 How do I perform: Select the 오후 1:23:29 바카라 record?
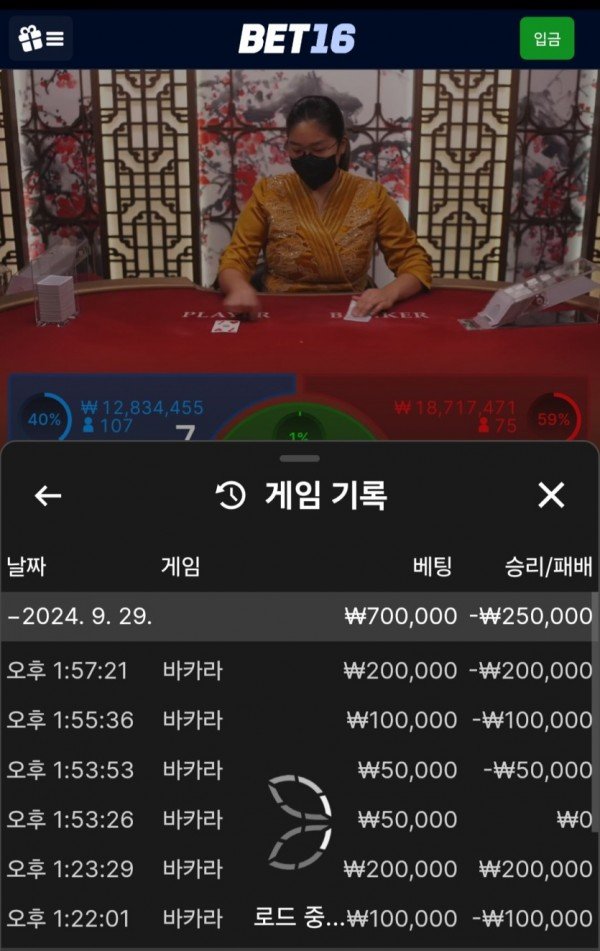pyautogui.click(x=298, y=869)
